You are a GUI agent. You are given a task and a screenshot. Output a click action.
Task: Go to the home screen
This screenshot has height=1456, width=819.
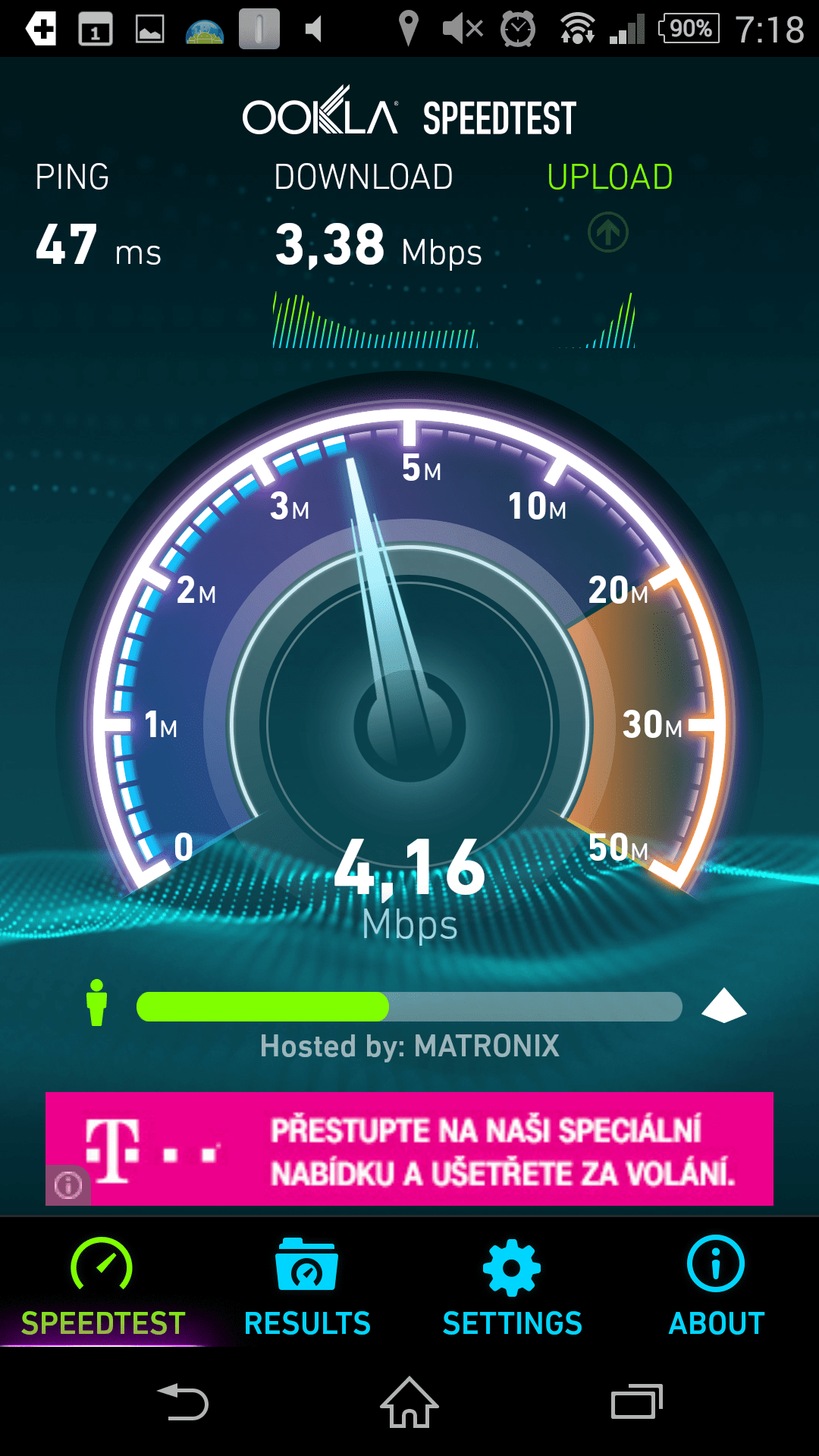tap(409, 1401)
